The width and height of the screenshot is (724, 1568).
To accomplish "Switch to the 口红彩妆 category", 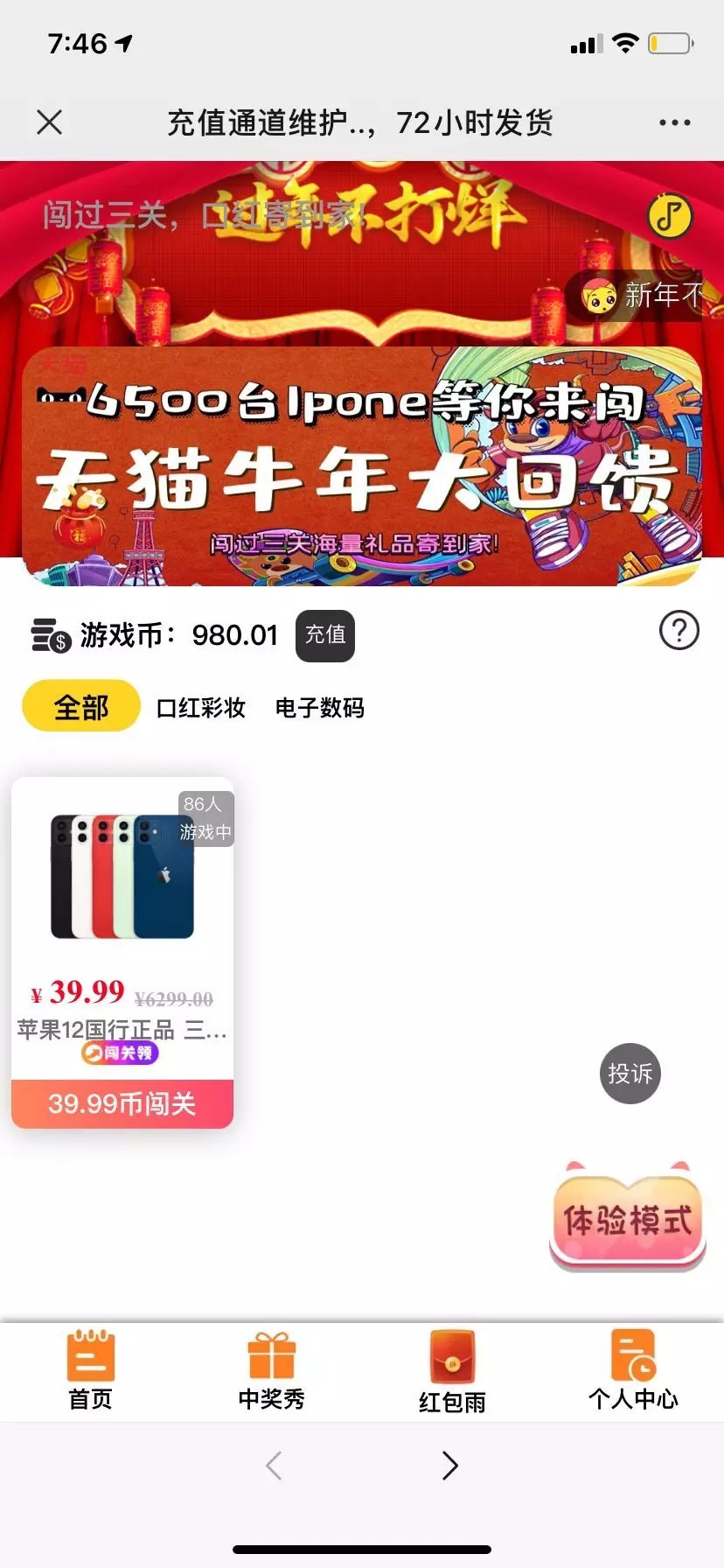I will 200,707.
